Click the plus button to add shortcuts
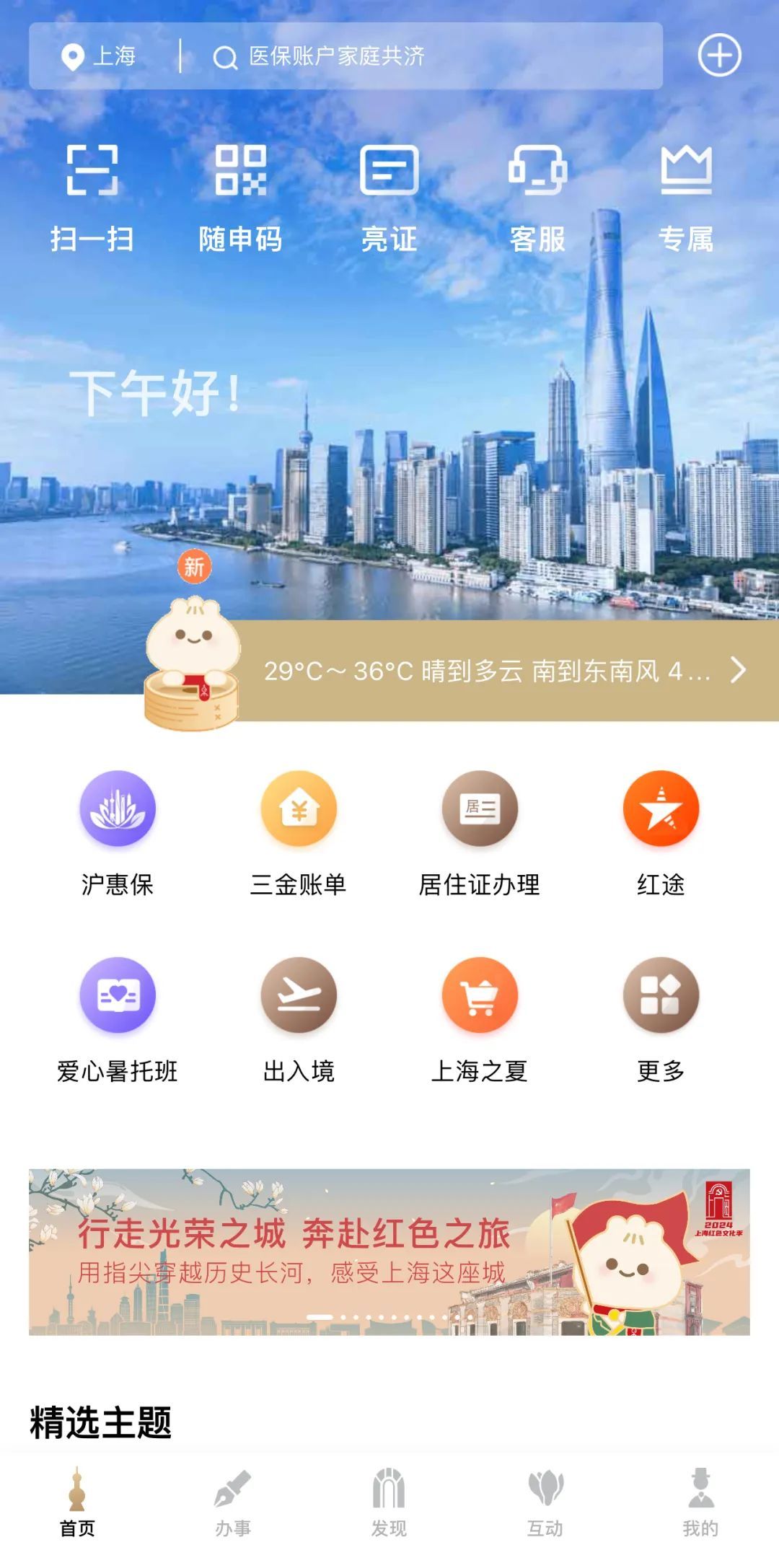779x1568 pixels. click(718, 56)
